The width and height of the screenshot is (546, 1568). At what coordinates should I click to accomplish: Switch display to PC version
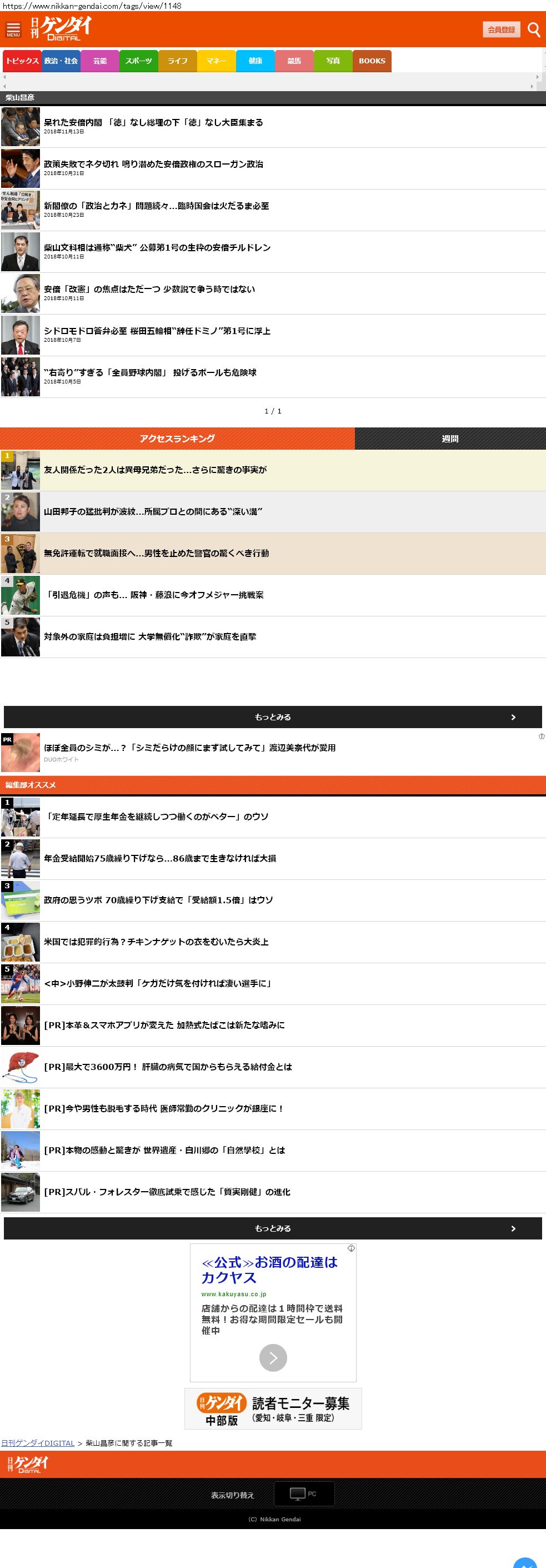(x=304, y=1494)
